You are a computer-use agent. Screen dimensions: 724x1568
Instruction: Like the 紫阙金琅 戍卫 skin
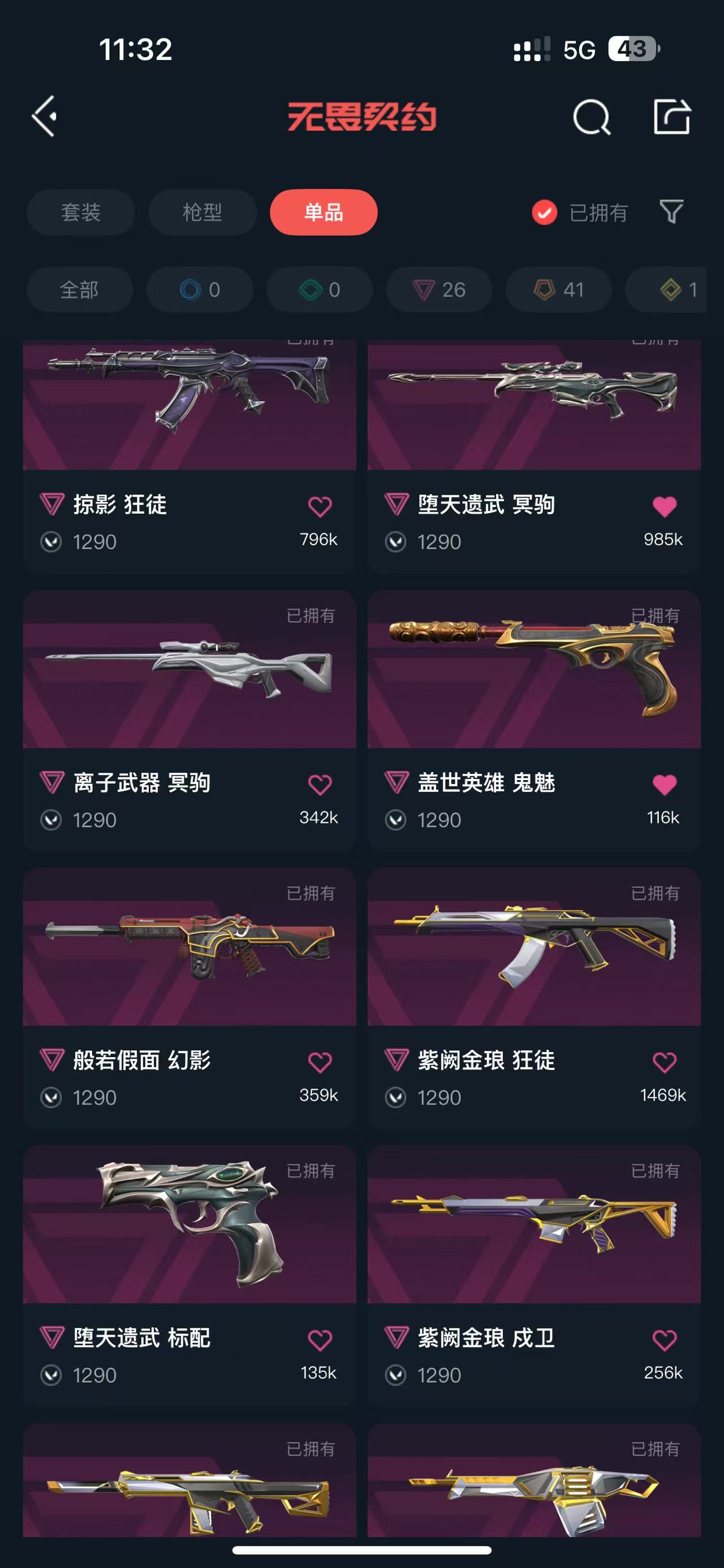(x=664, y=1339)
